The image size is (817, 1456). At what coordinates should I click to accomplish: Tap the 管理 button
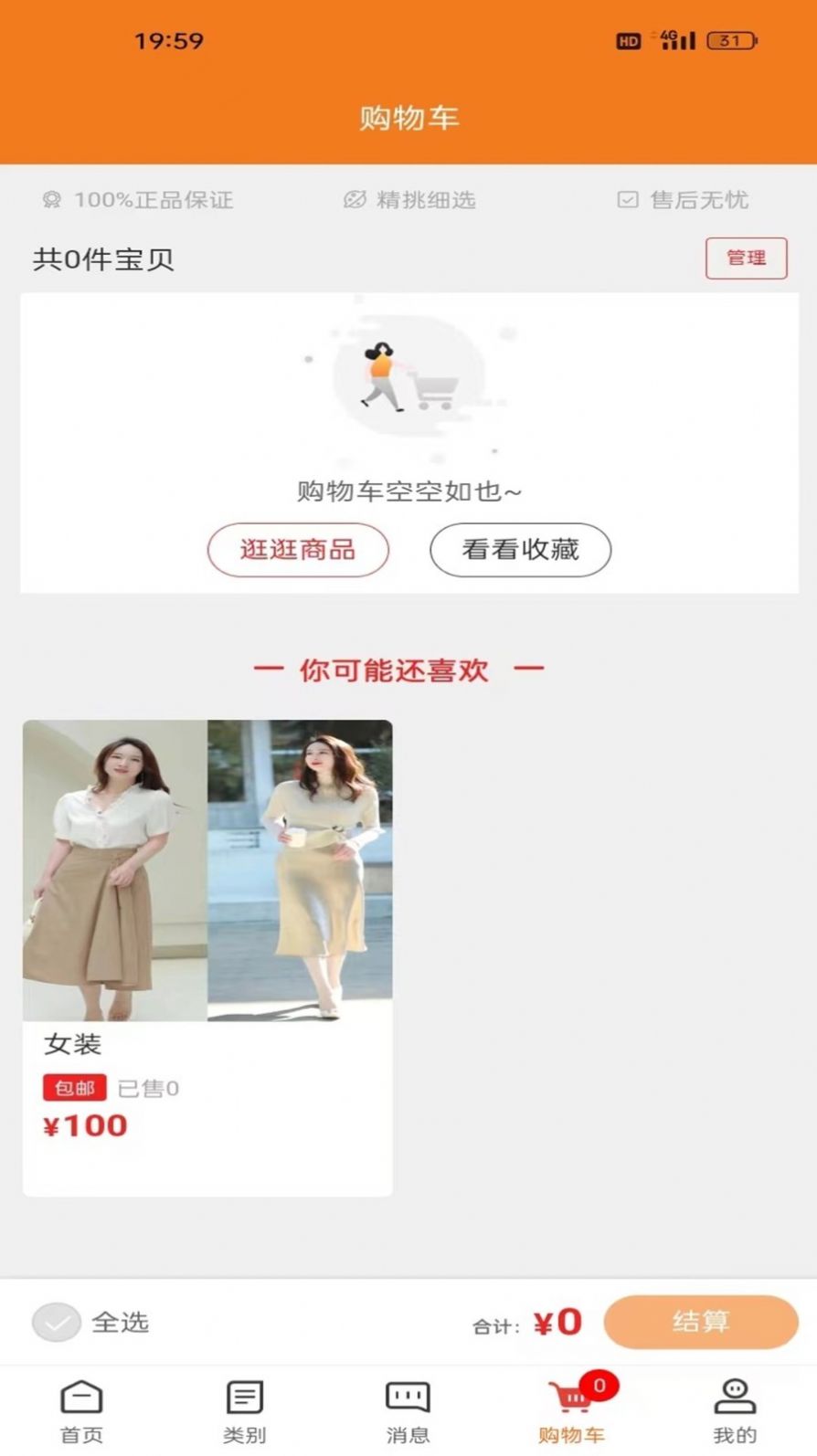coord(746,258)
